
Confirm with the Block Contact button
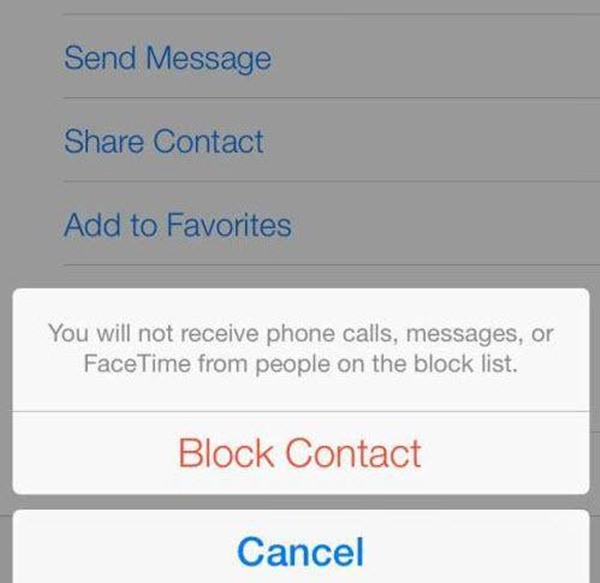(300, 453)
